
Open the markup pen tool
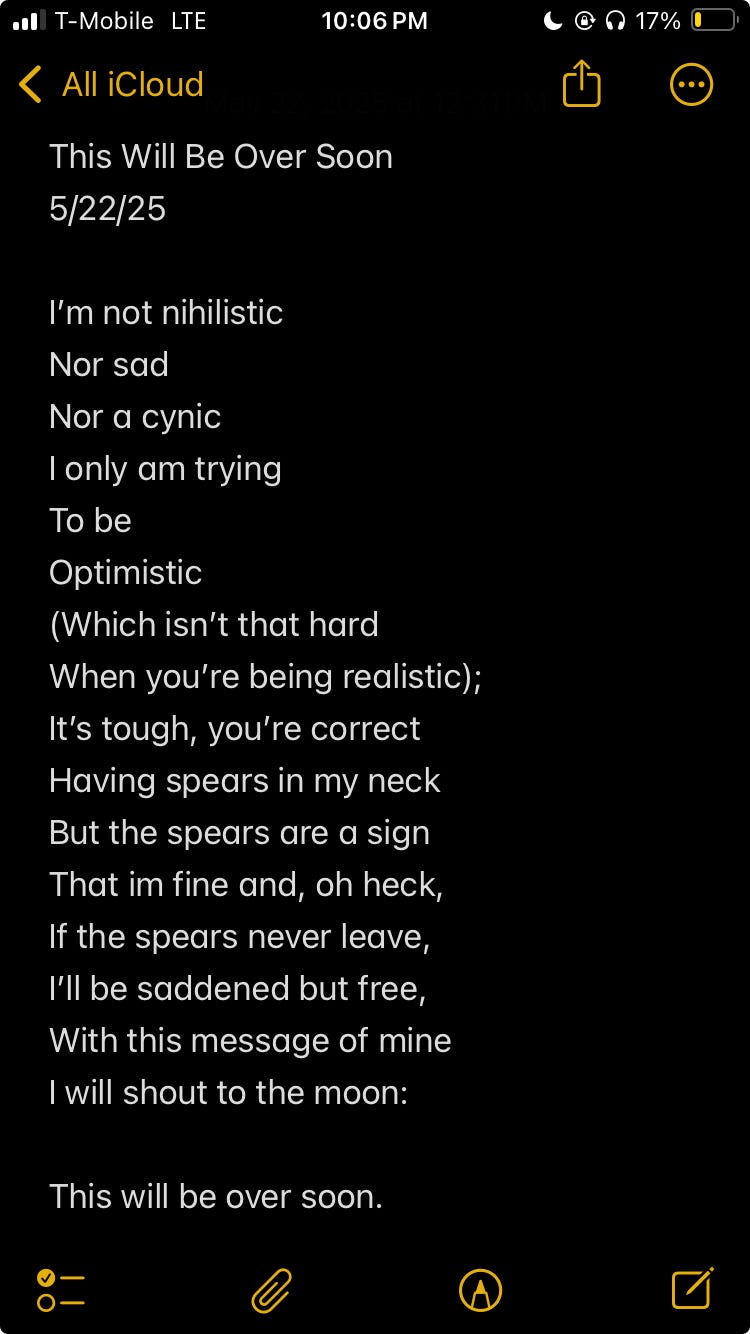pos(480,1290)
